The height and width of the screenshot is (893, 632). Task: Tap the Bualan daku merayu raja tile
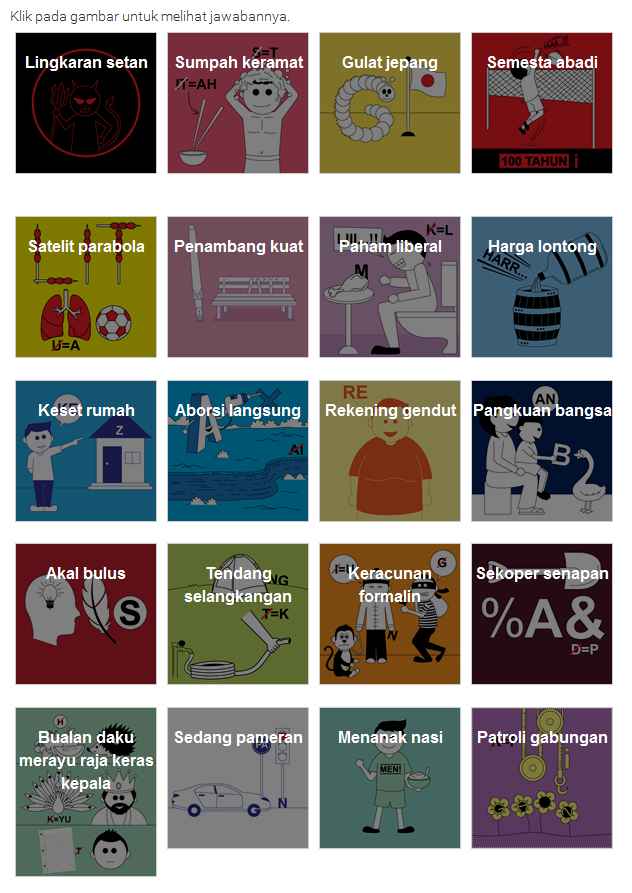(x=86, y=792)
